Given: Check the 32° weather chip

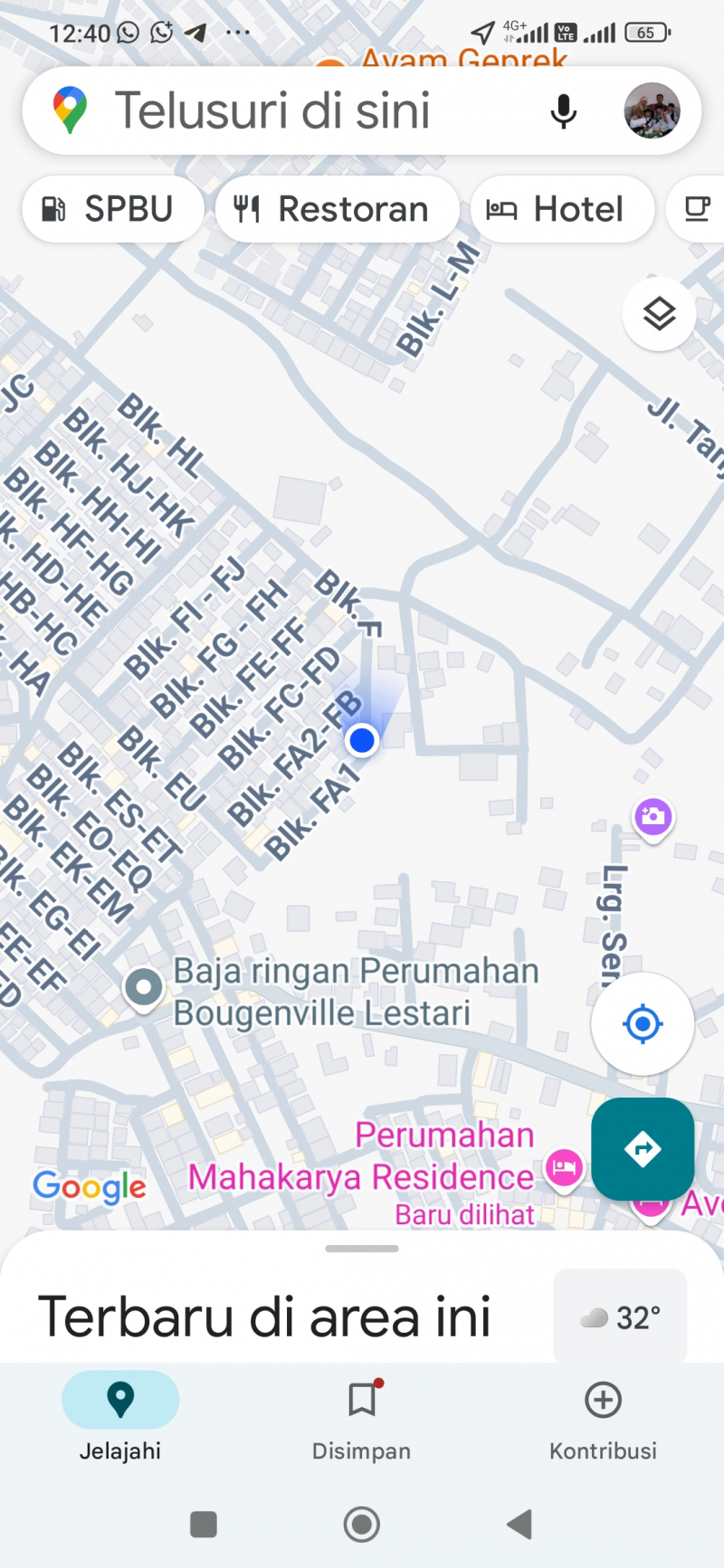Looking at the screenshot, I should tap(620, 1317).
